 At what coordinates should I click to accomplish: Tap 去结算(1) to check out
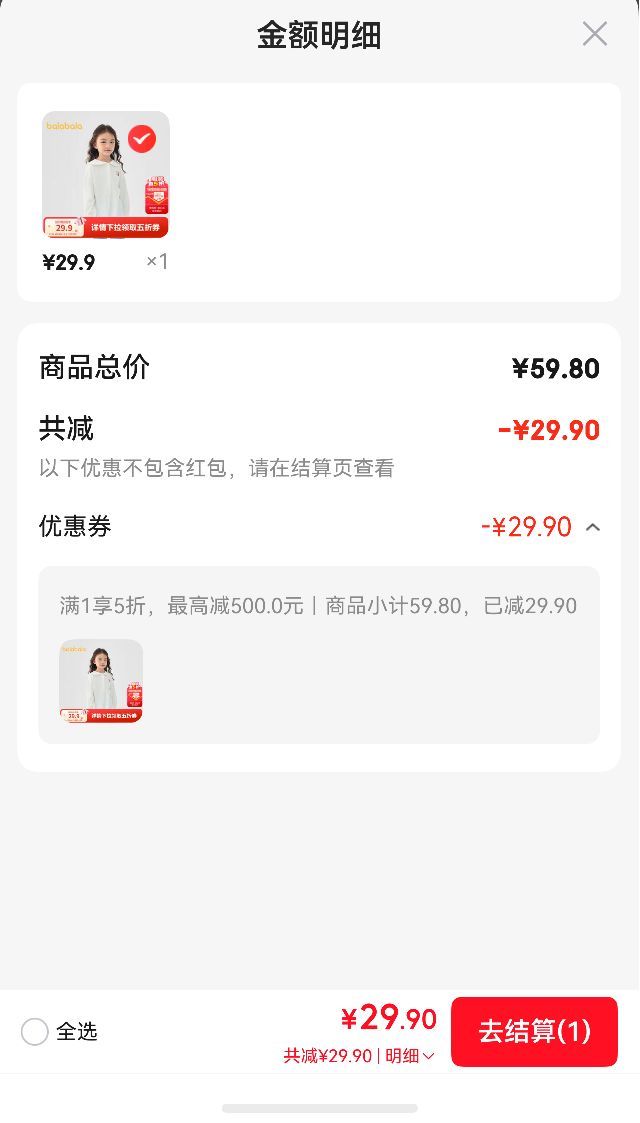pos(534,1031)
